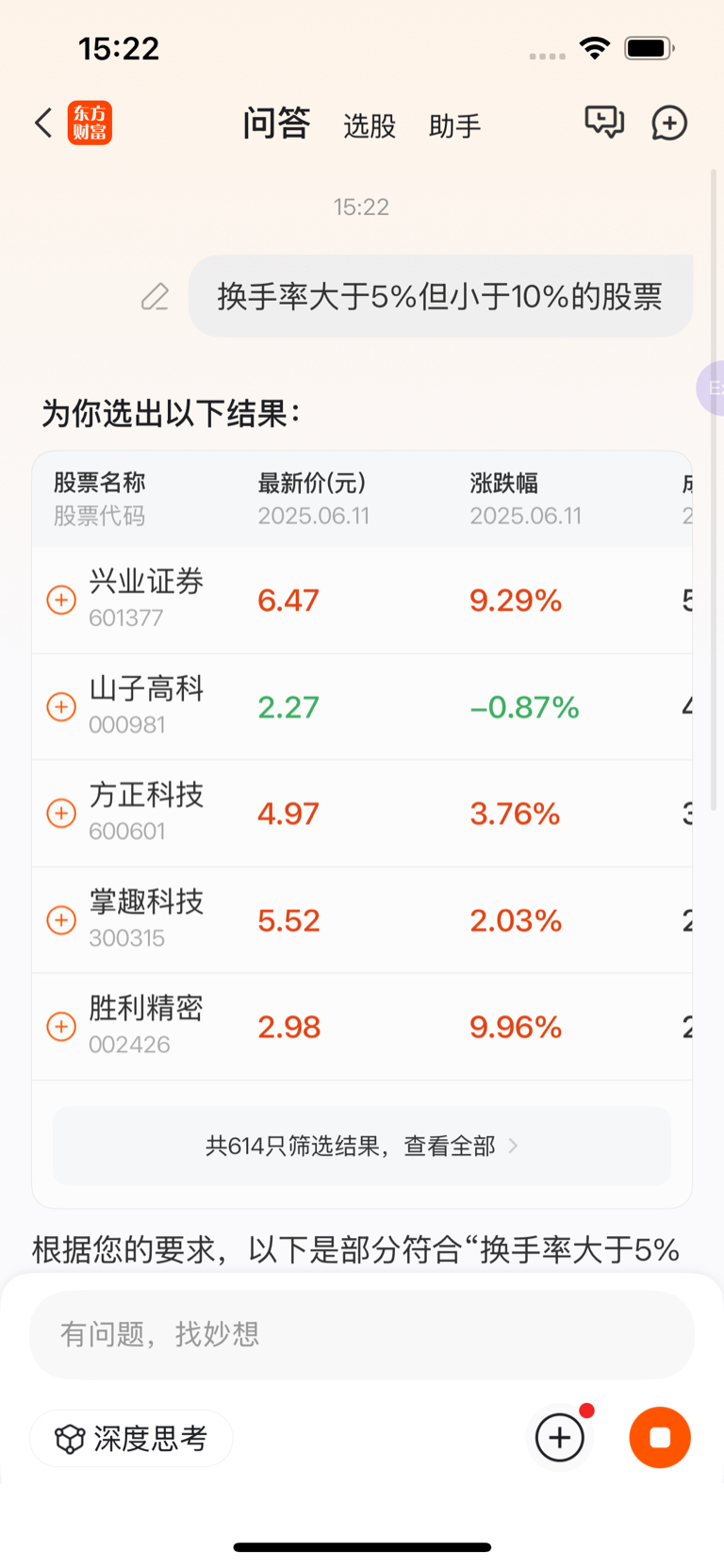
Task: Edit the 换手率 query message
Action: click(156, 296)
